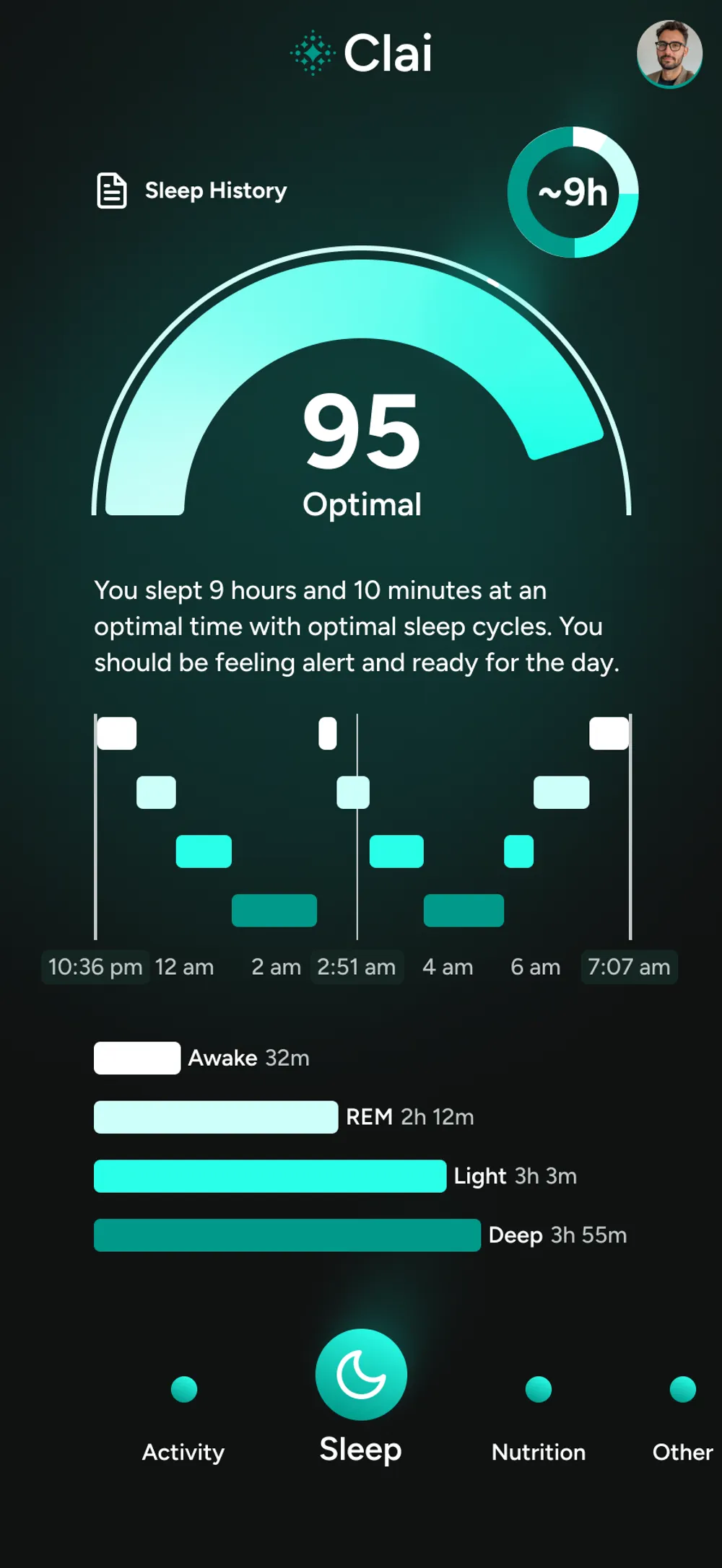Viewport: 722px width, 1568px height.
Task: Switch to the Activity tab
Action: tap(183, 1416)
